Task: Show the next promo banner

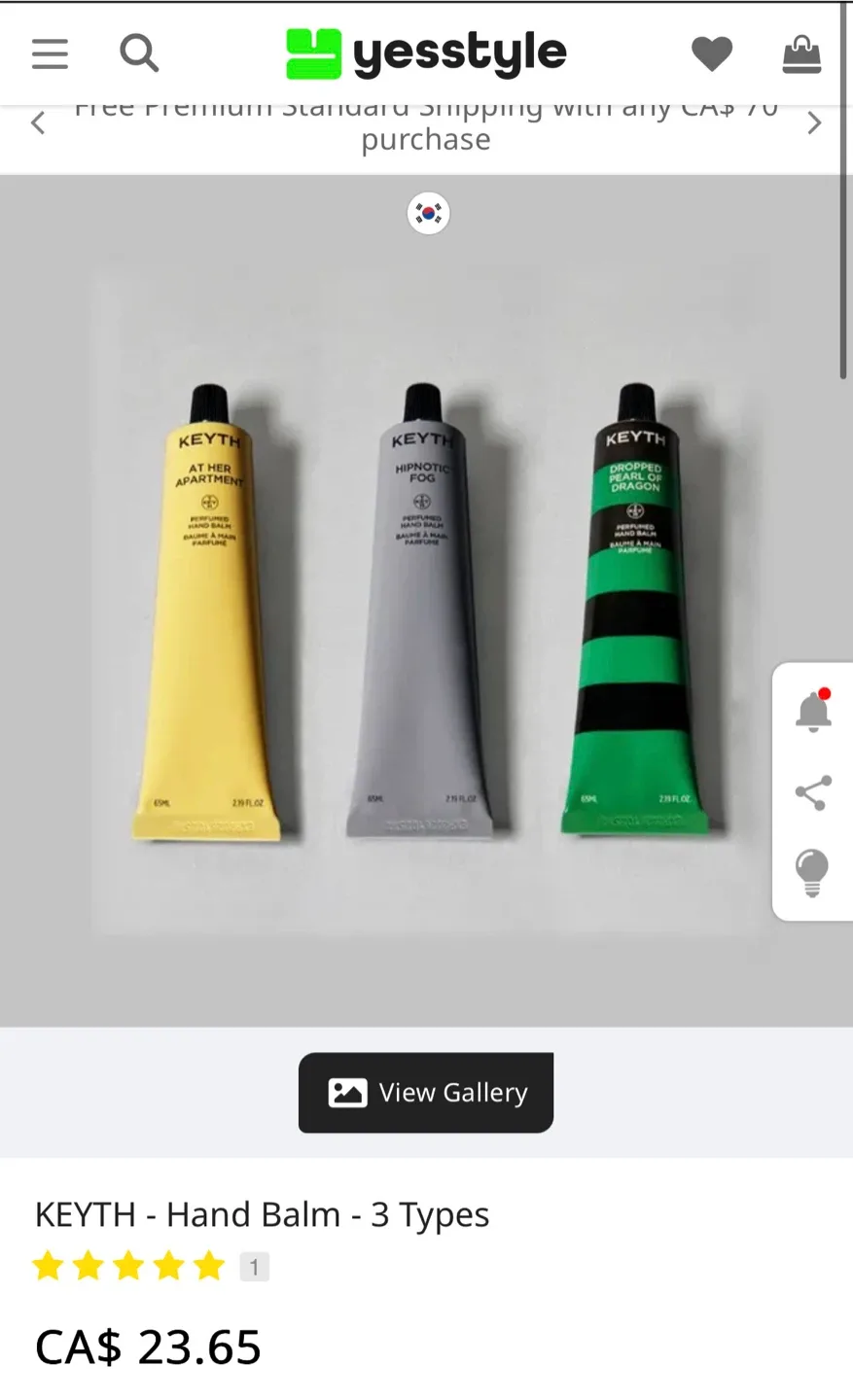Action: click(814, 123)
